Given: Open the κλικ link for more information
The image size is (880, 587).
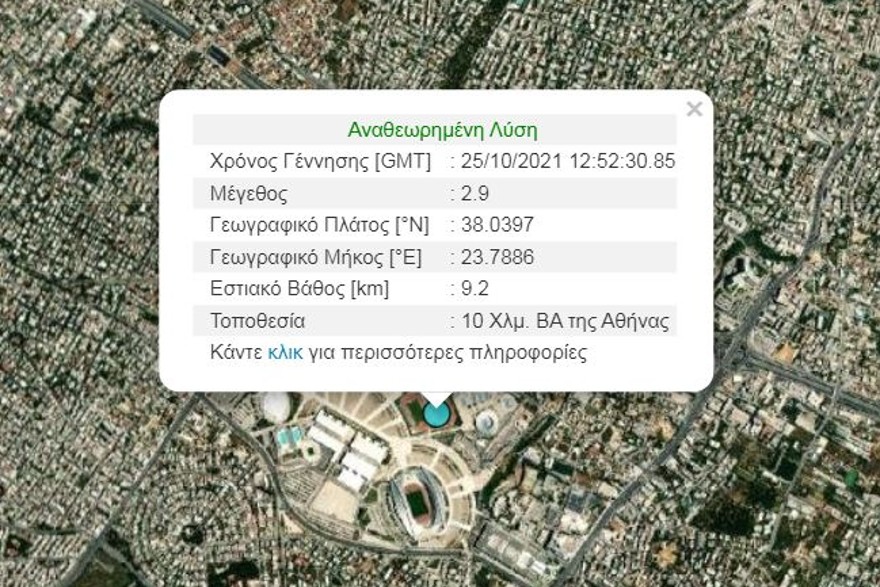Looking at the screenshot, I should coord(285,353).
